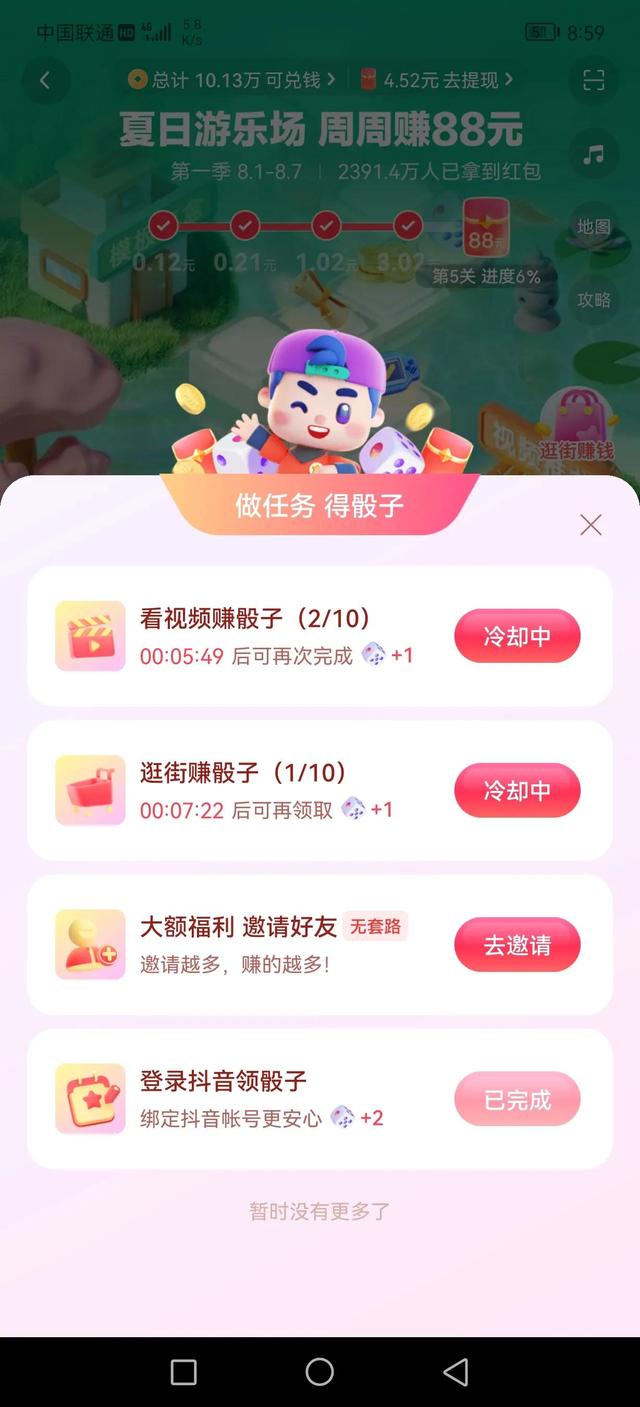This screenshot has height=1407, width=640.
Task: Open 4.52元 去提现 withdraw link
Action: 437,80
